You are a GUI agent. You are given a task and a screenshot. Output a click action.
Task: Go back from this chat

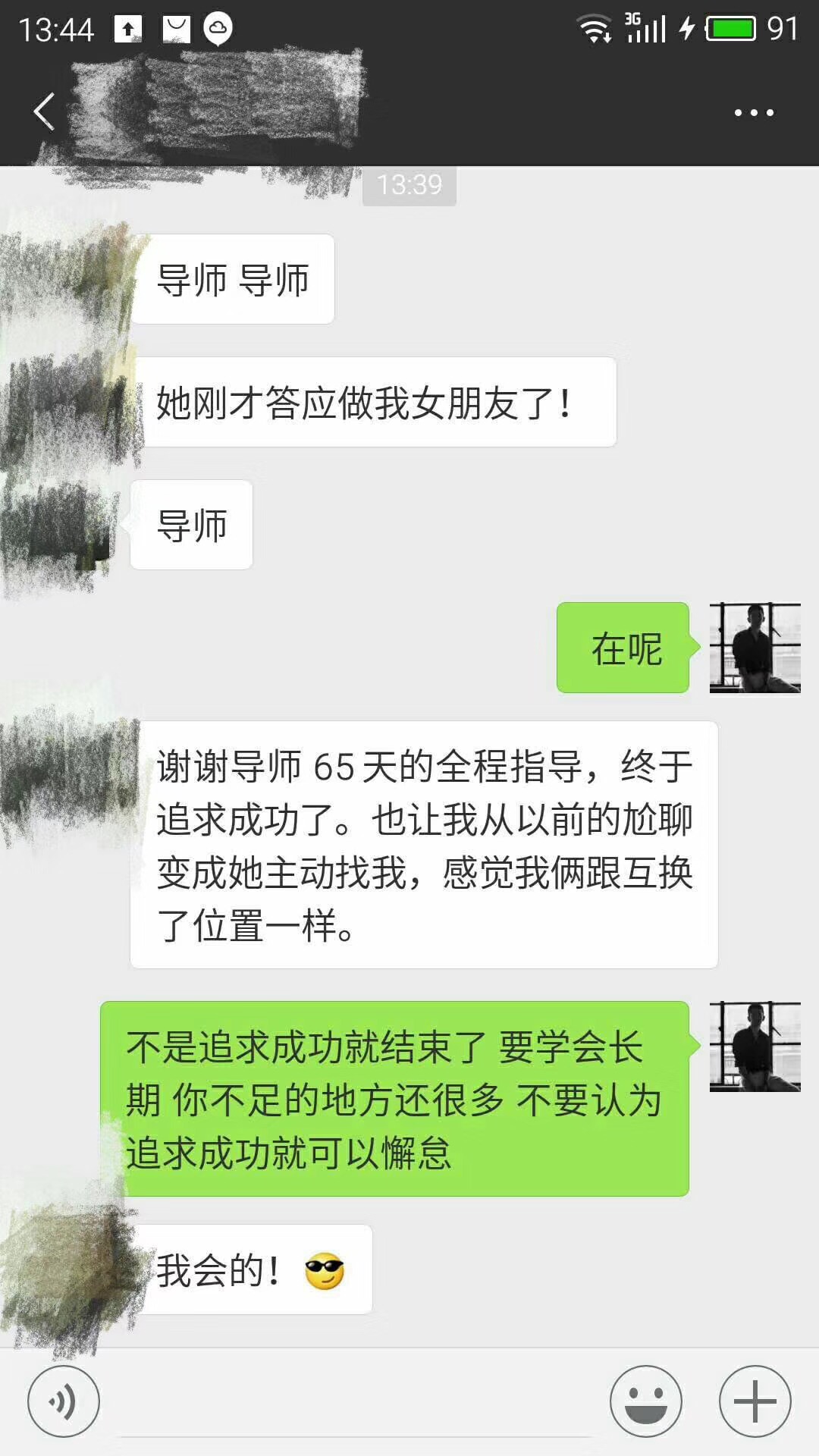pos(44,112)
